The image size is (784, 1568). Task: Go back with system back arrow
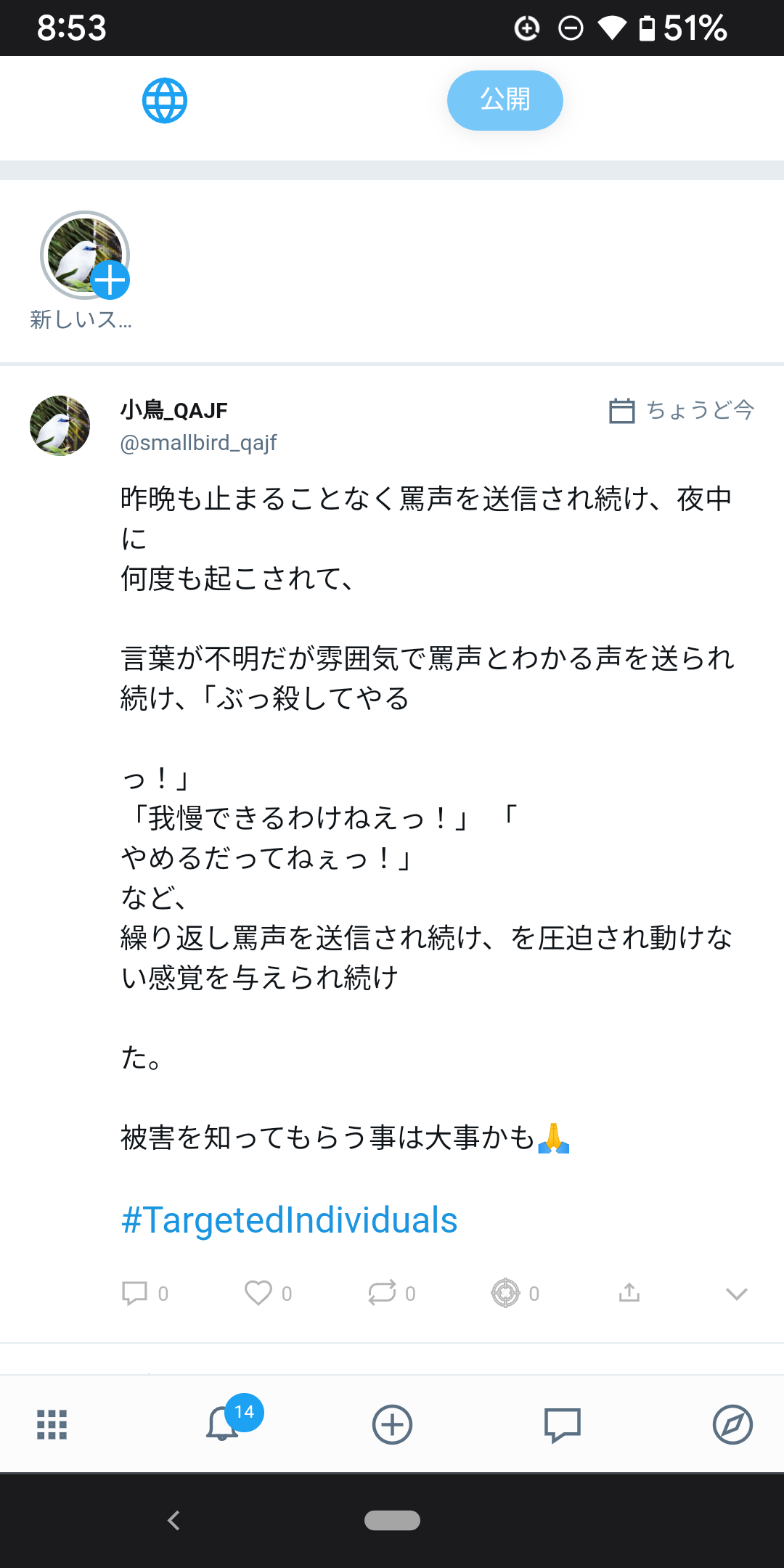pos(173,1520)
